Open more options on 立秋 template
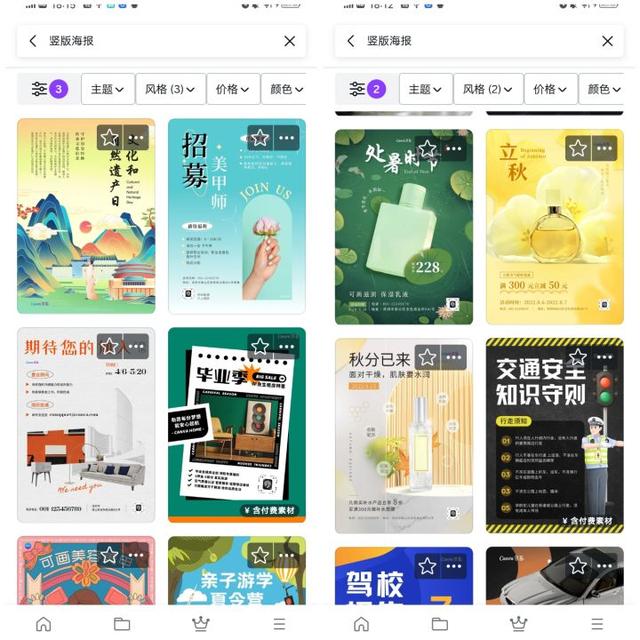 click(x=605, y=149)
